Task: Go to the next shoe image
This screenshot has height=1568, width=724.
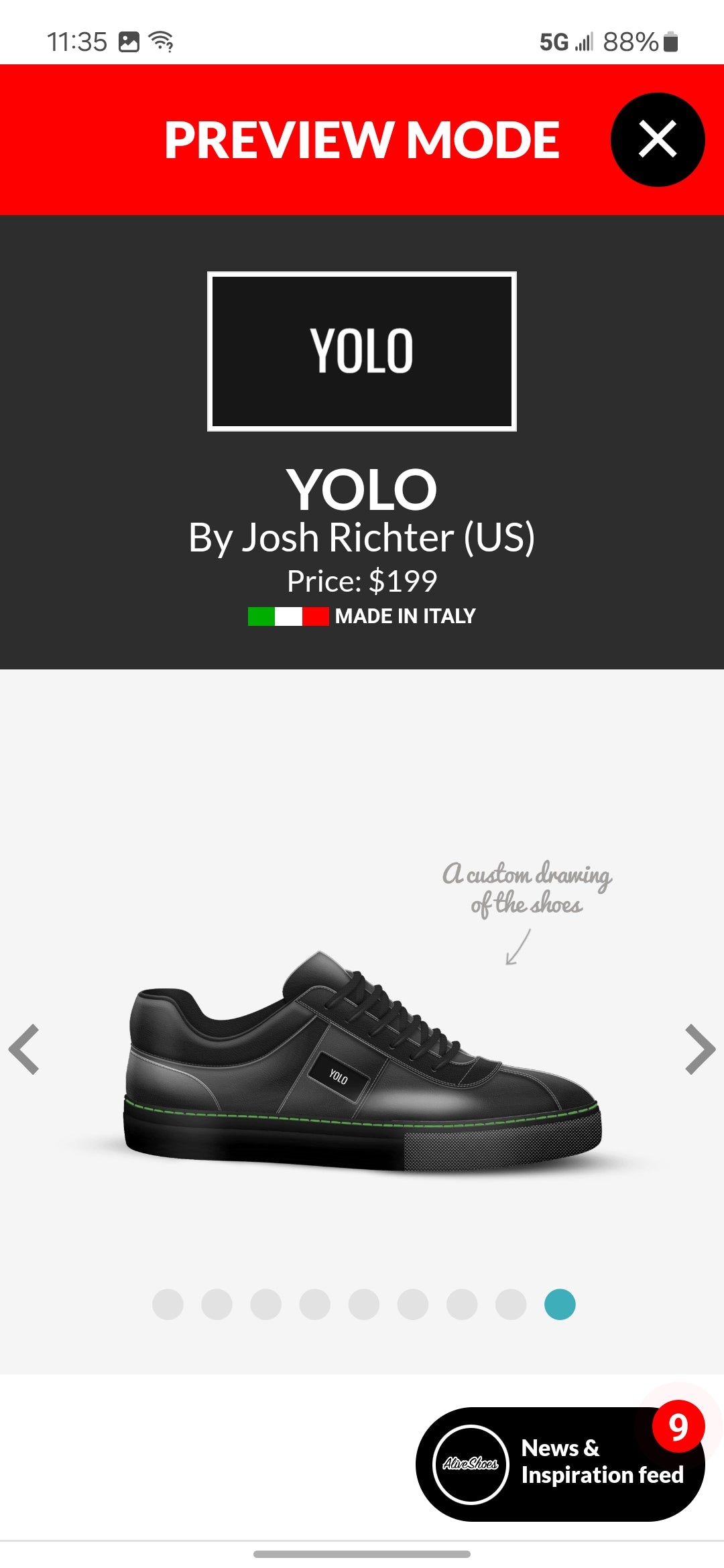Action: pyautogui.click(x=700, y=1049)
